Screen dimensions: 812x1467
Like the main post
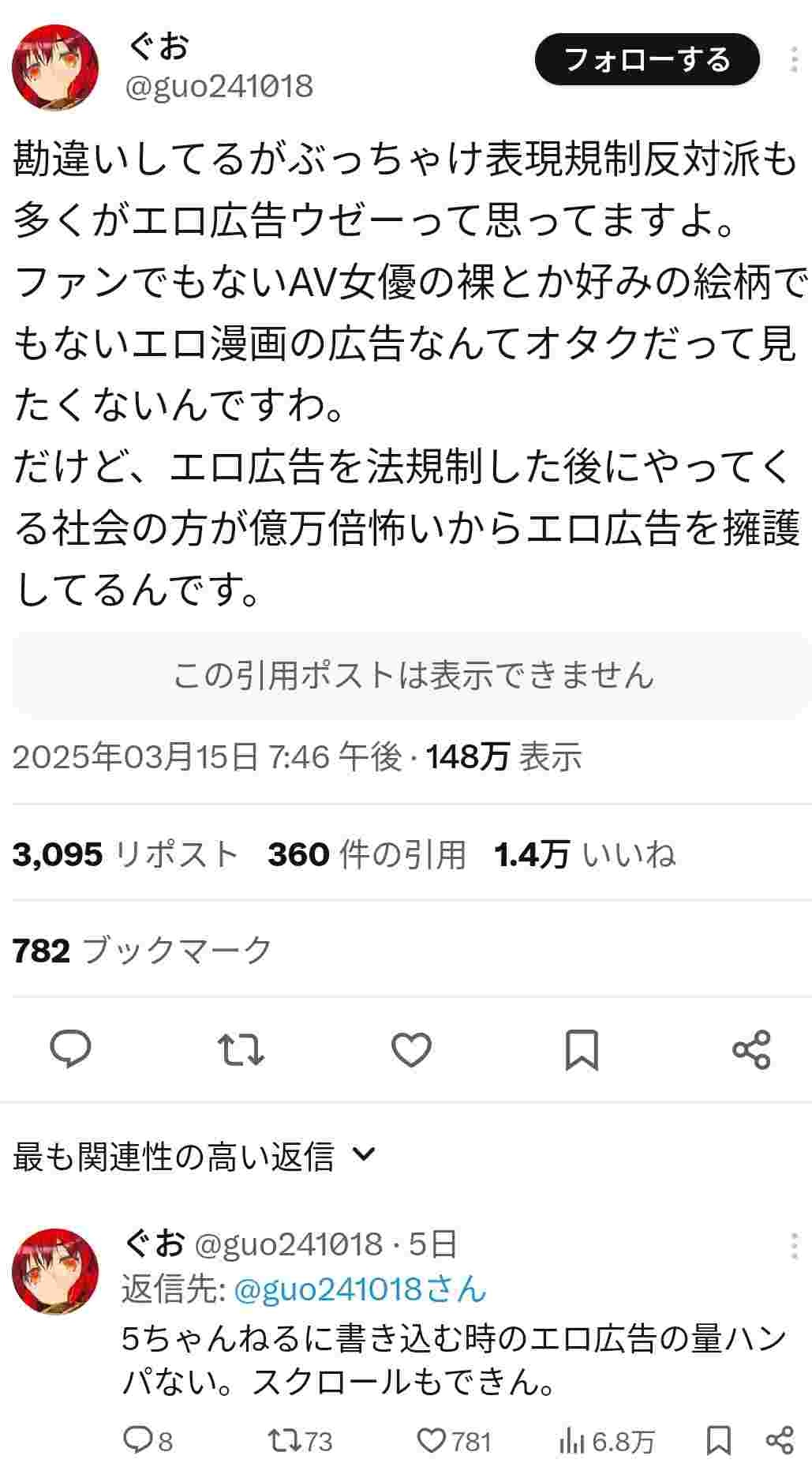(x=411, y=1050)
